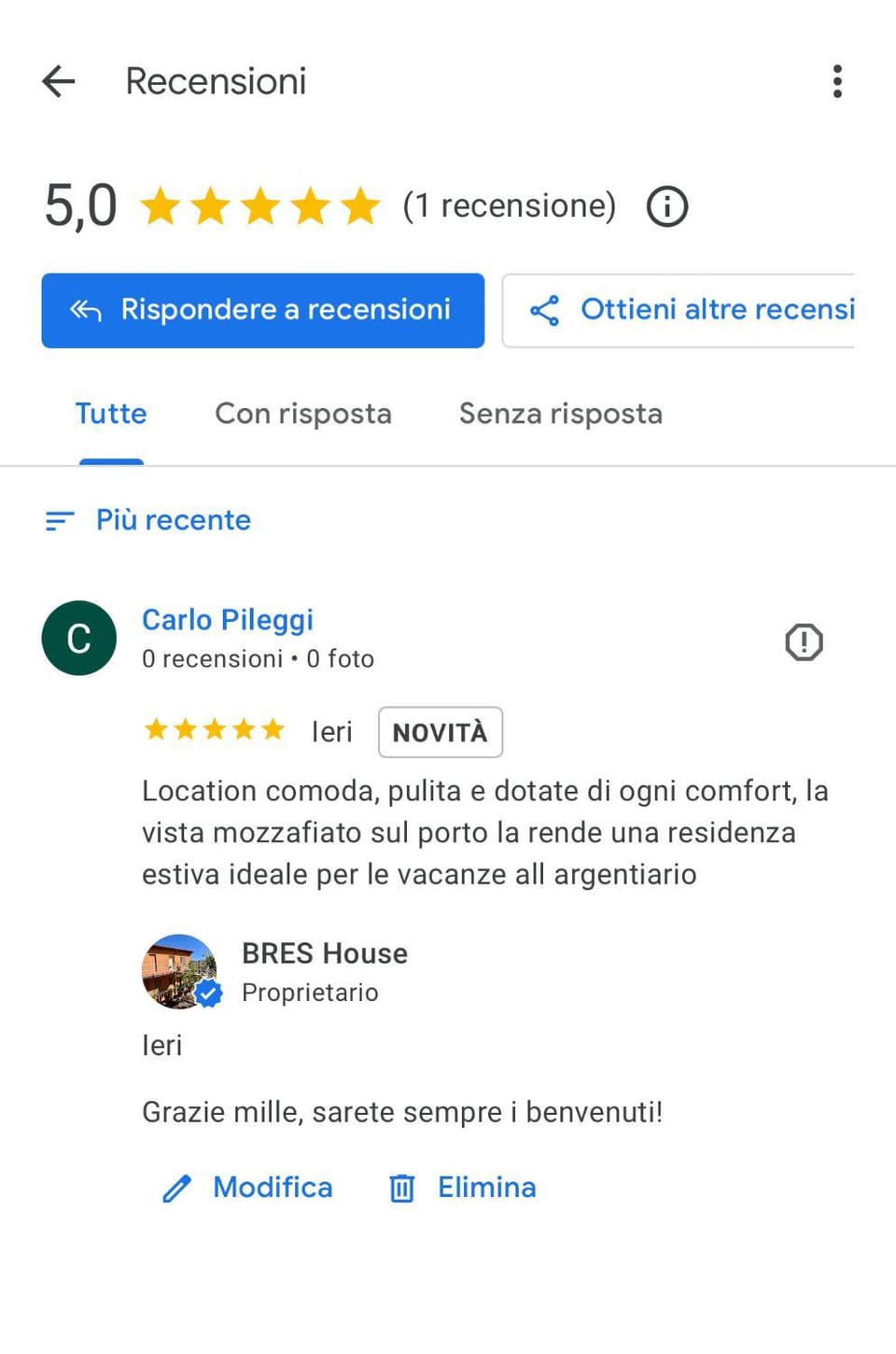896x1354 pixels.
Task: Report Carlo Pileggi's review
Action: (x=804, y=642)
